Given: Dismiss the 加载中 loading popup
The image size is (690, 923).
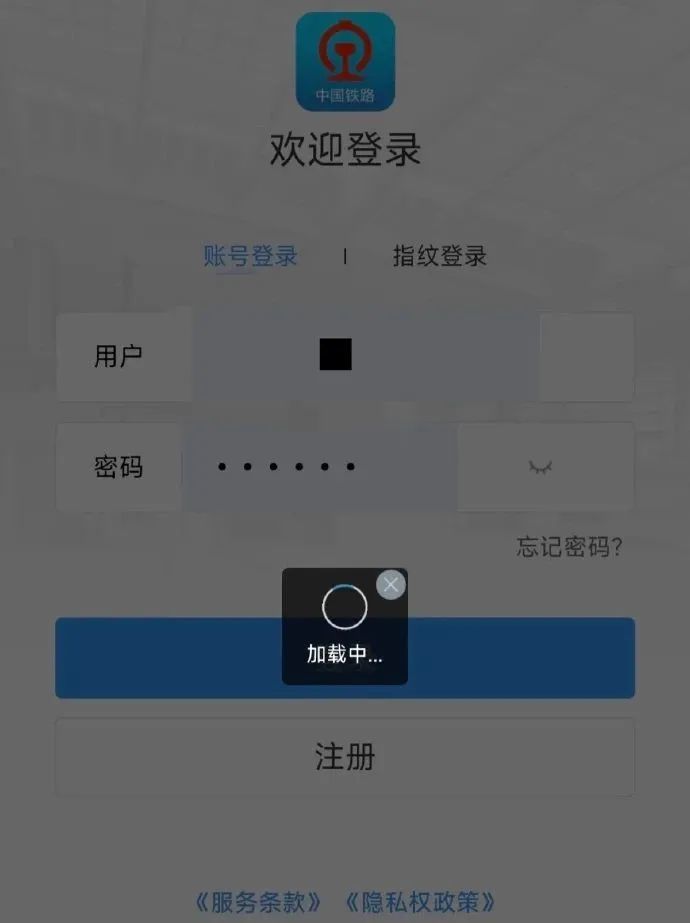Looking at the screenshot, I should (391, 585).
